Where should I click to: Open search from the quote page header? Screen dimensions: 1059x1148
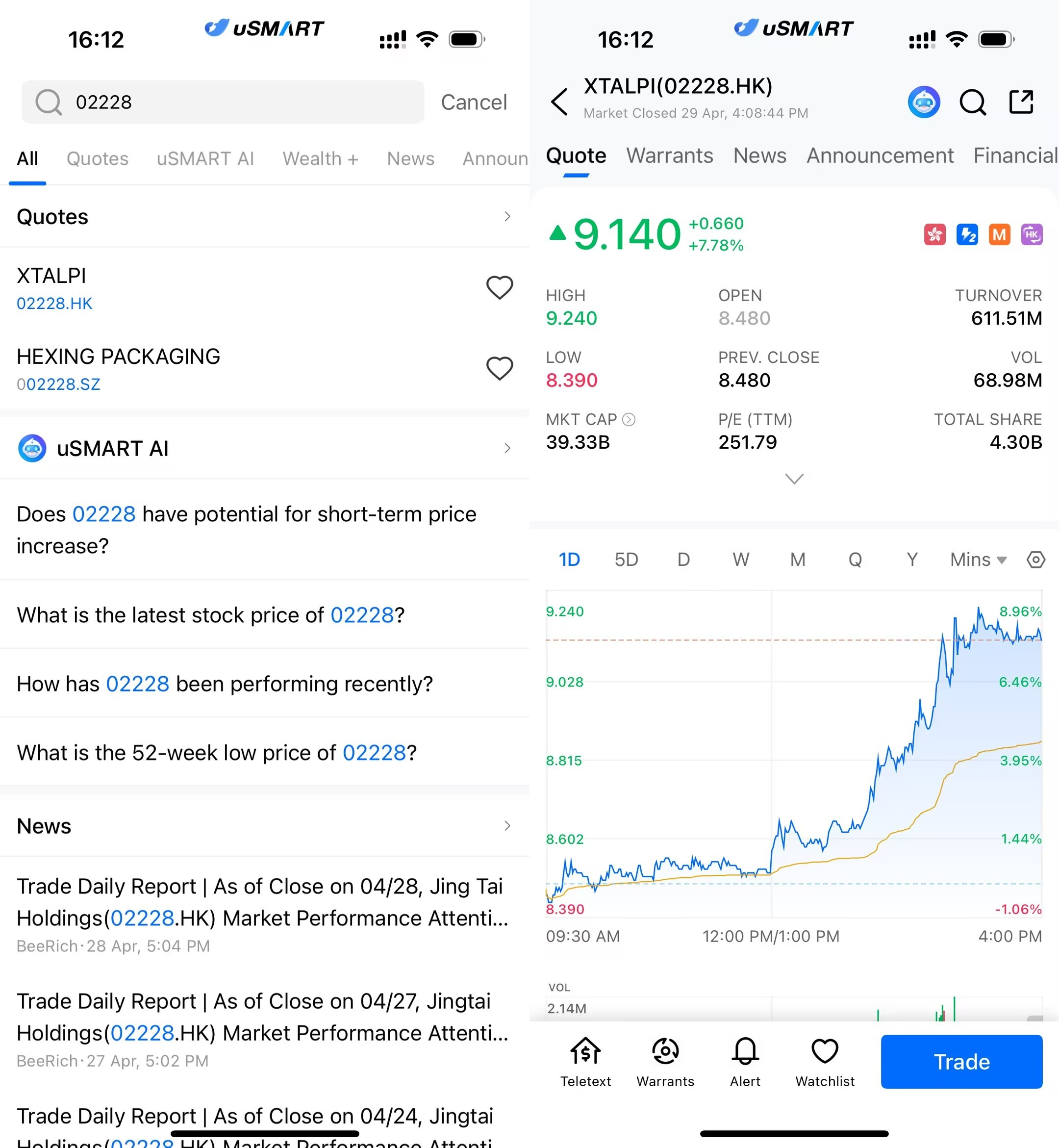pyautogui.click(x=973, y=102)
